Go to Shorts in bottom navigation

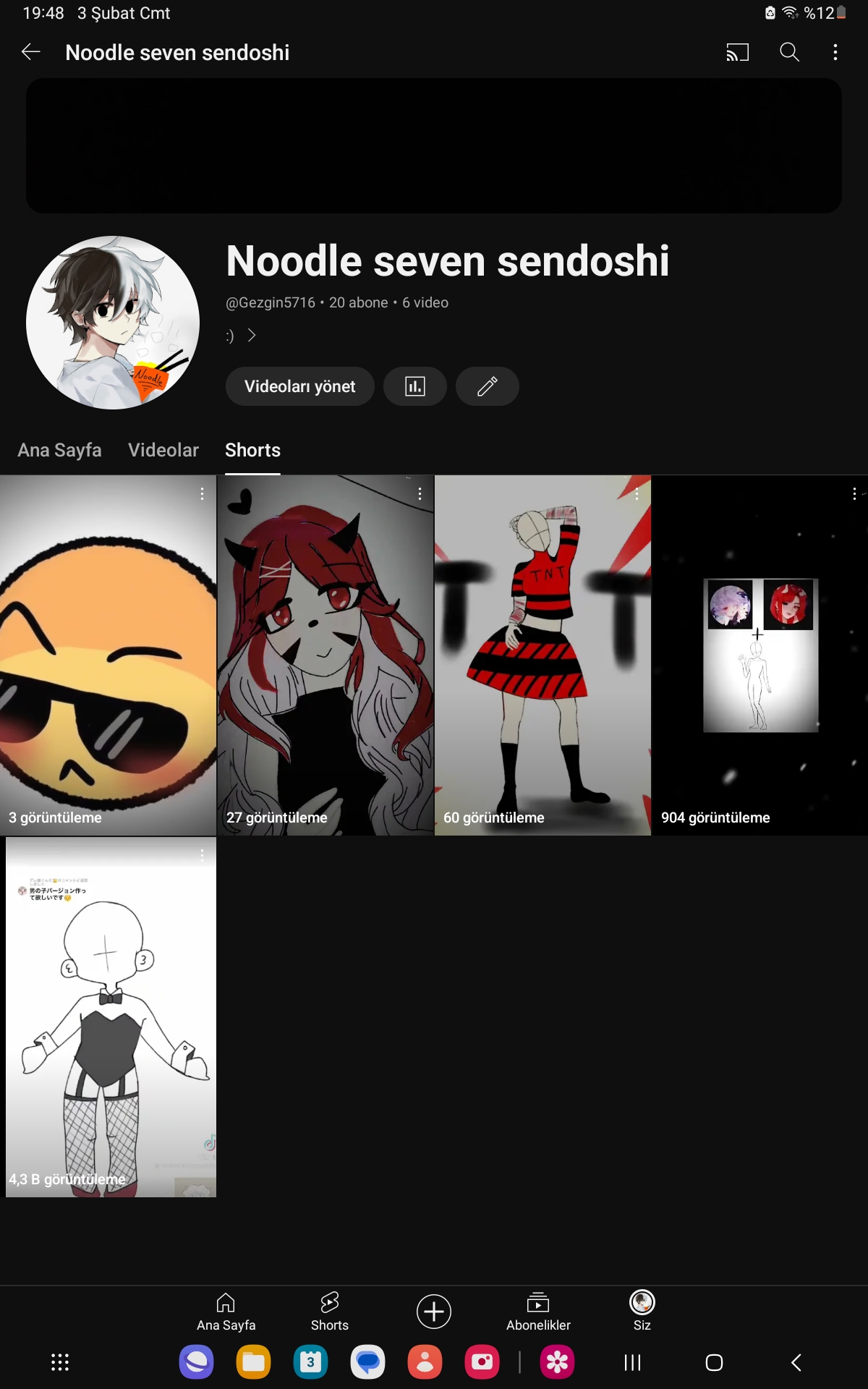tap(330, 1312)
